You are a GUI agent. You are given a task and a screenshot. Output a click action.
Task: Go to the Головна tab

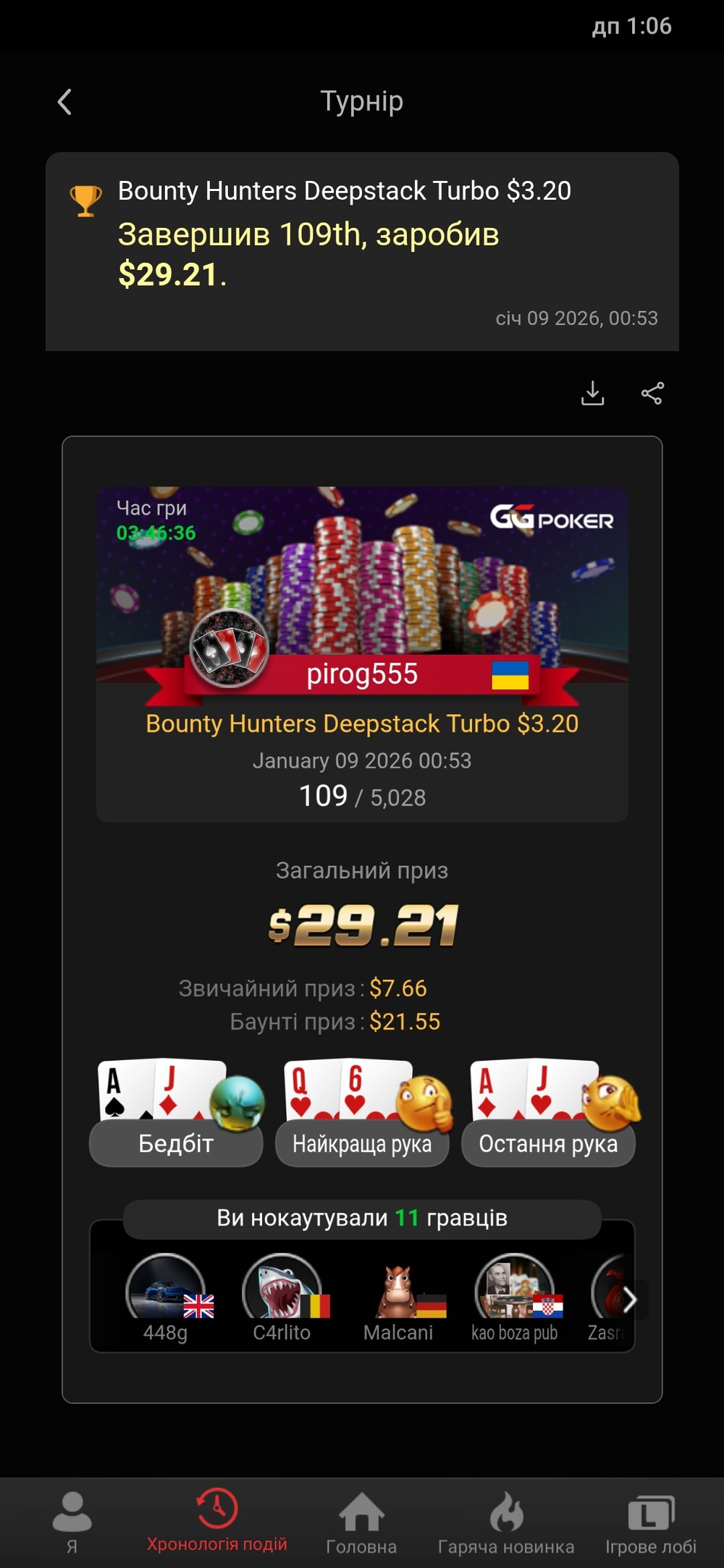[361, 1522]
